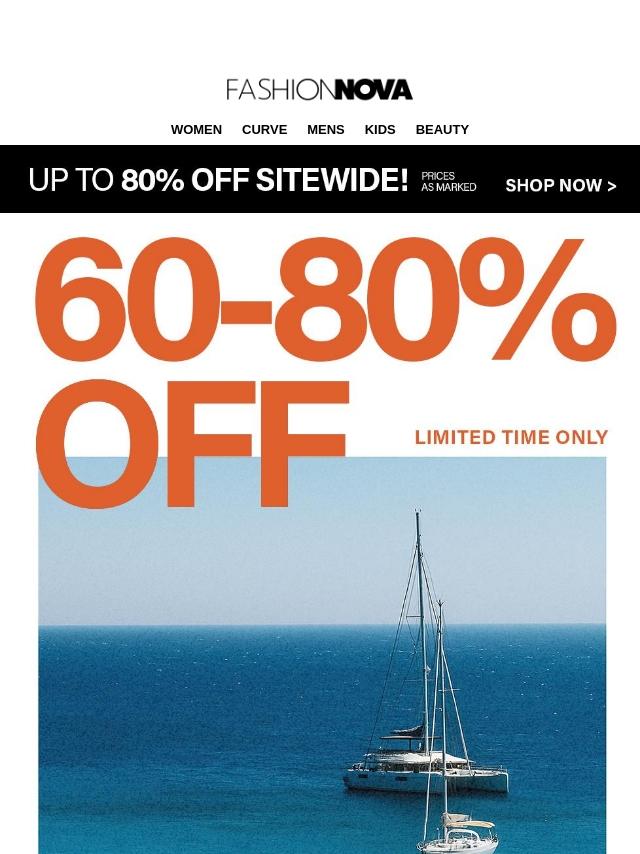Open the WOMEN category link
Screen dimensions: 640x854
pyautogui.click(x=196, y=130)
